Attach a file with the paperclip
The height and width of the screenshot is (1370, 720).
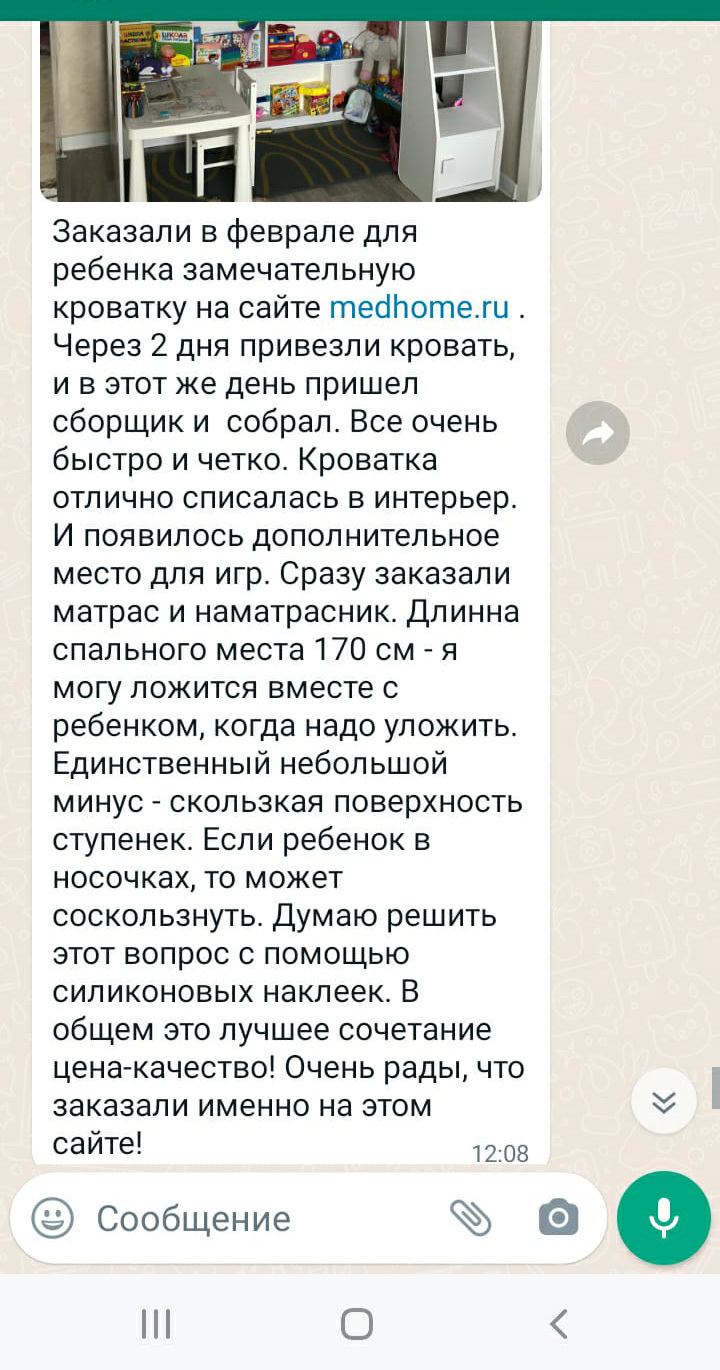tap(470, 1217)
